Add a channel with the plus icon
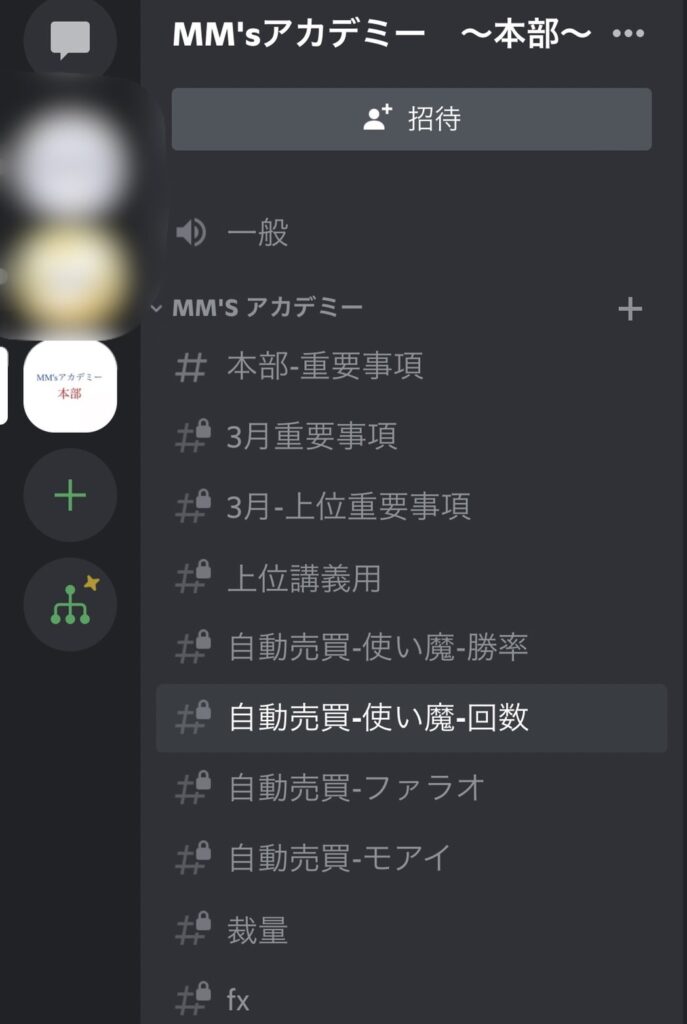This screenshot has width=687, height=1024. pos(630,309)
